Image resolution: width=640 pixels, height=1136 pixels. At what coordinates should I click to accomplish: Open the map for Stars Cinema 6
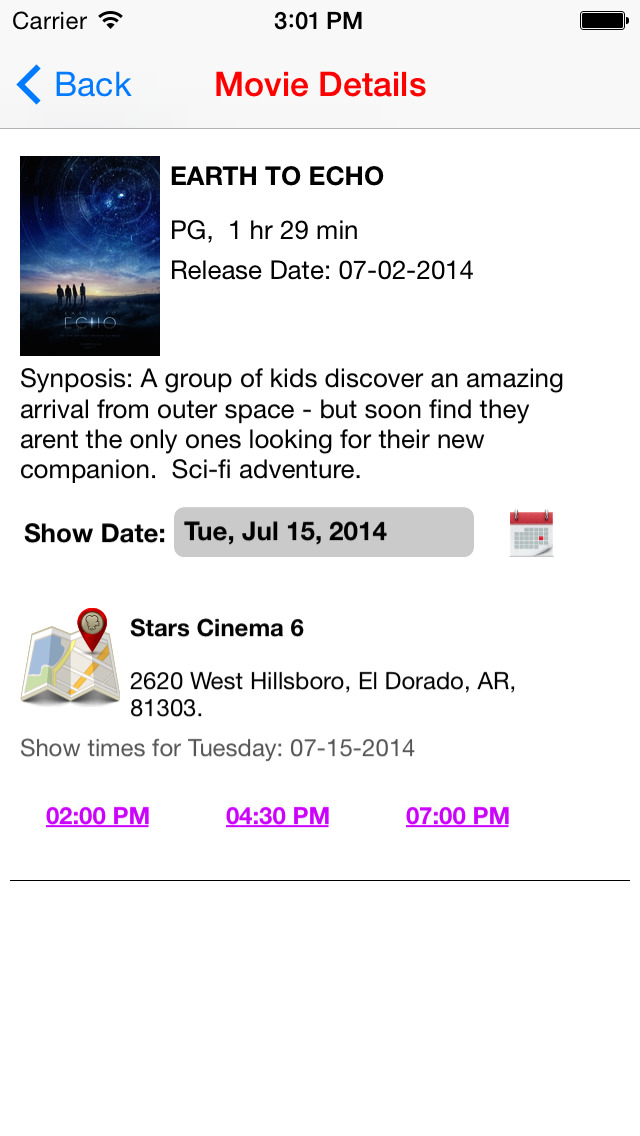click(70, 656)
